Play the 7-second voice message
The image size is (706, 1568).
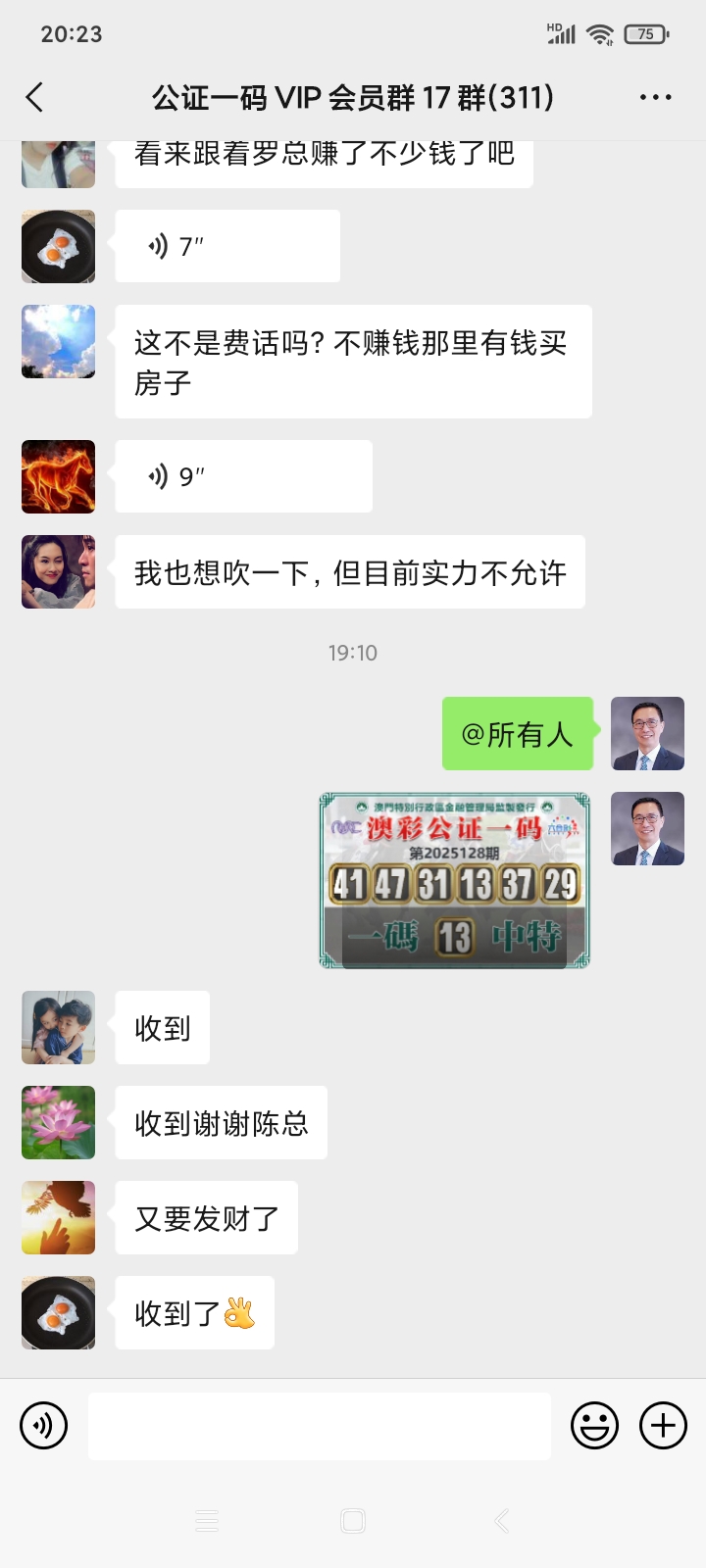227,246
